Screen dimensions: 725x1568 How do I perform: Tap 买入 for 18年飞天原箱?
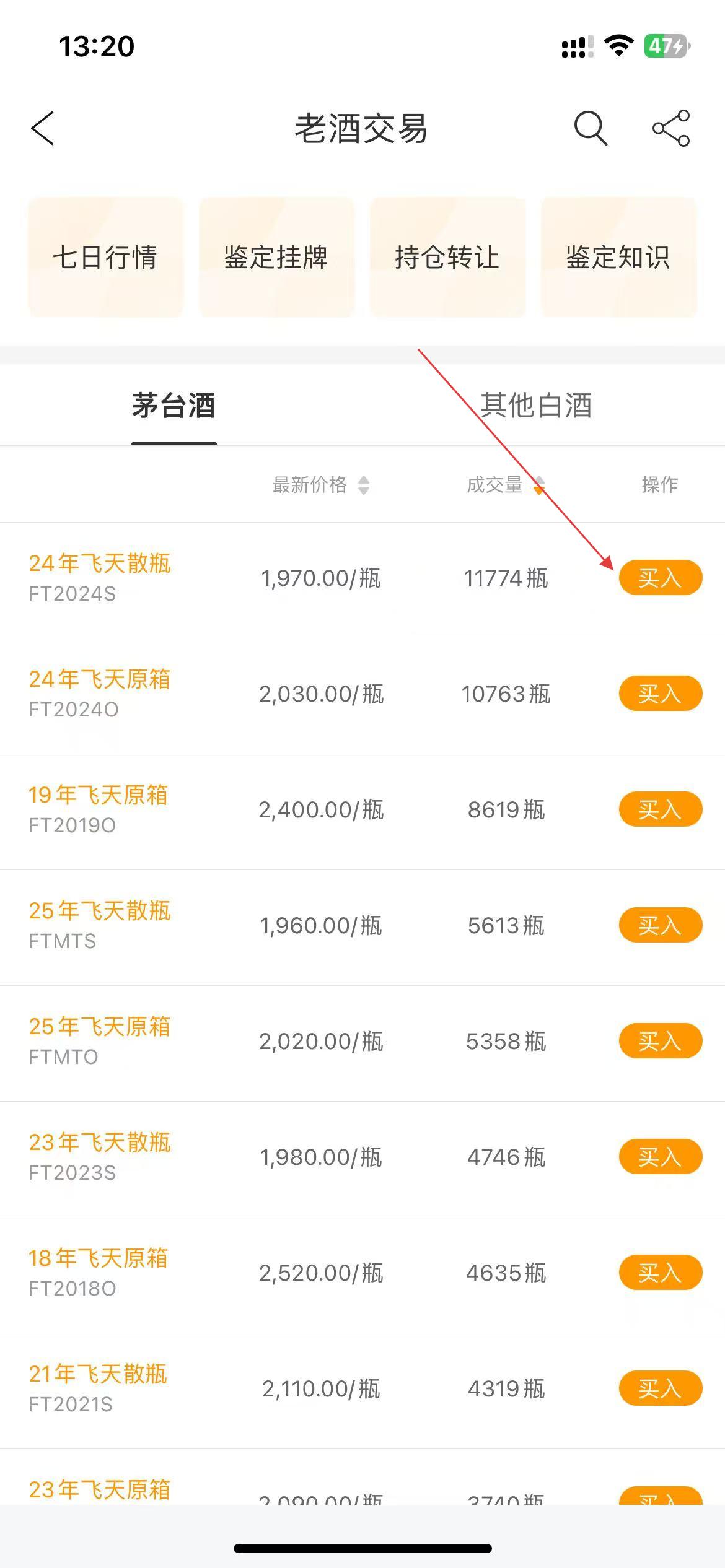click(x=661, y=1273)
